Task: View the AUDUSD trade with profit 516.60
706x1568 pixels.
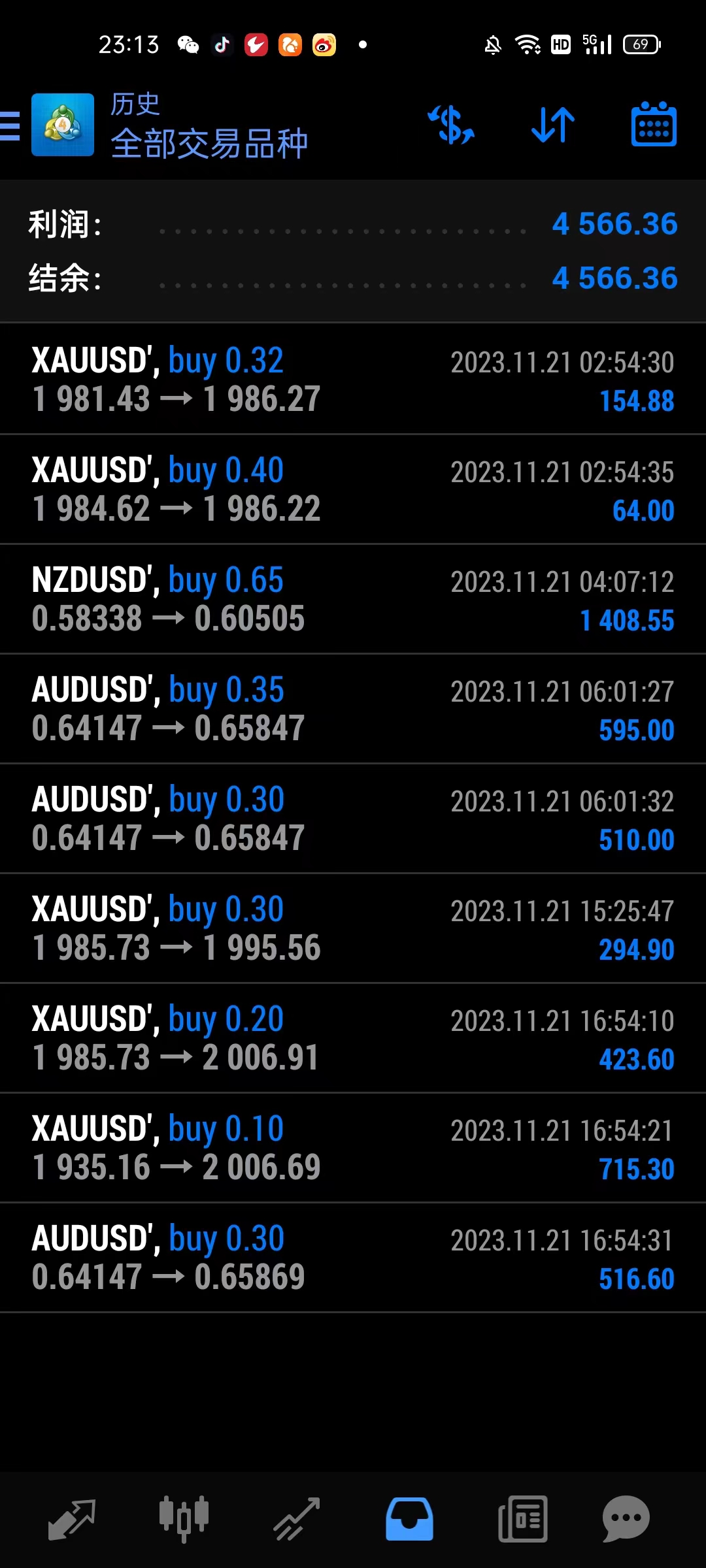Action: pos(353,1258)
